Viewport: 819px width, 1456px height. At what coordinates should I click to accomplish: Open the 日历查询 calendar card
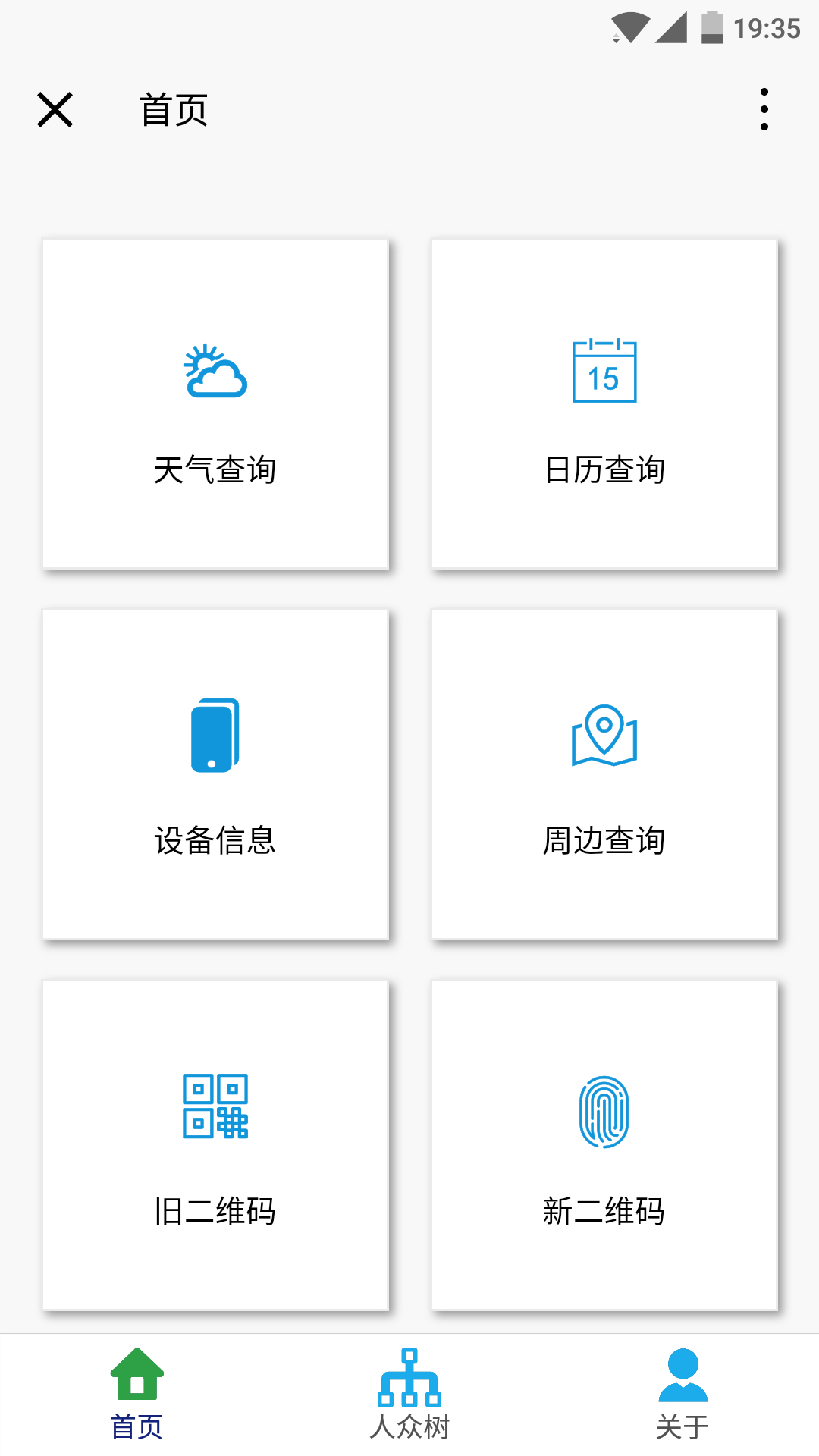(x=604, y=404)
